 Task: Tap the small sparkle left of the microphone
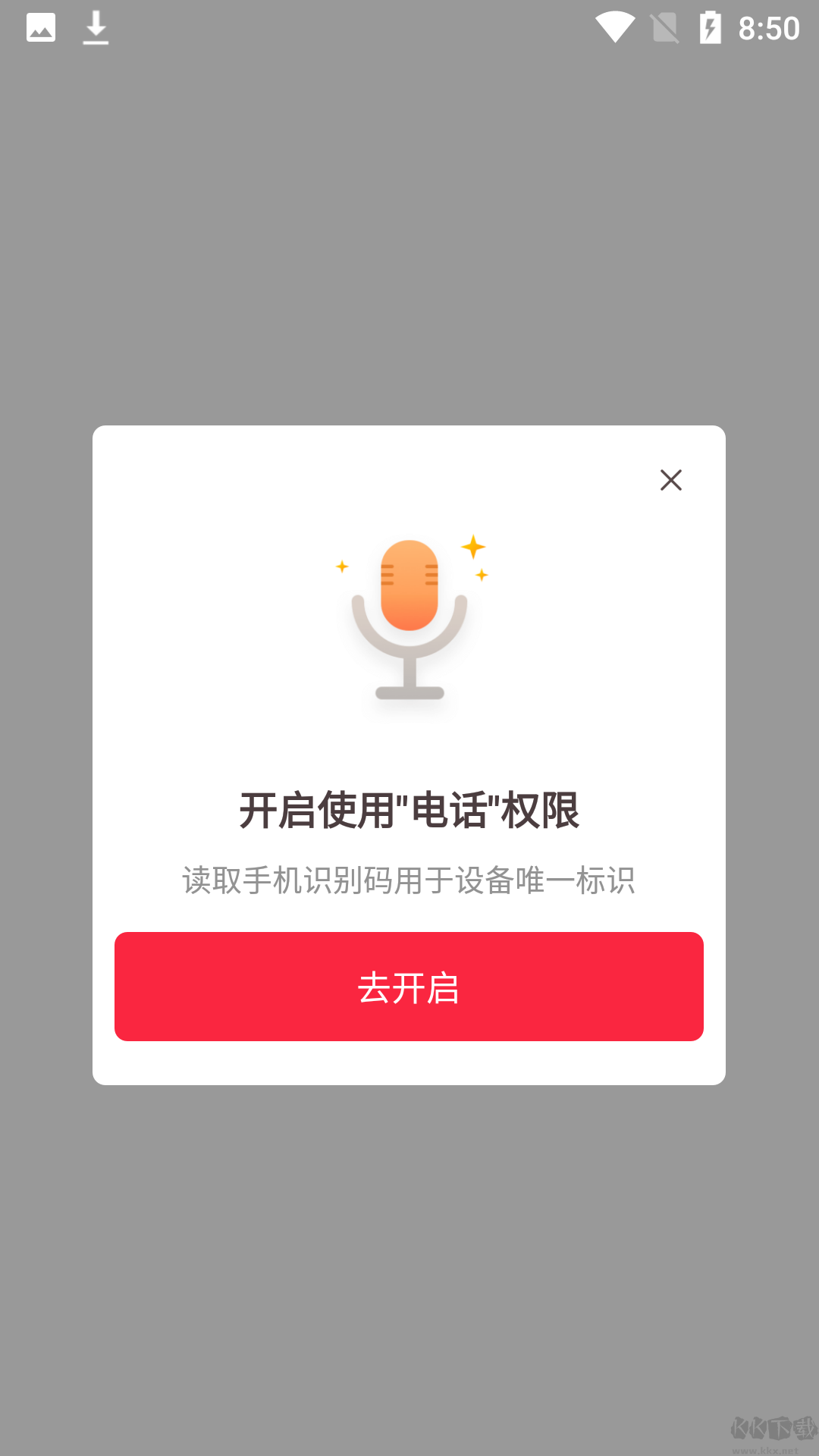point(343,567)
